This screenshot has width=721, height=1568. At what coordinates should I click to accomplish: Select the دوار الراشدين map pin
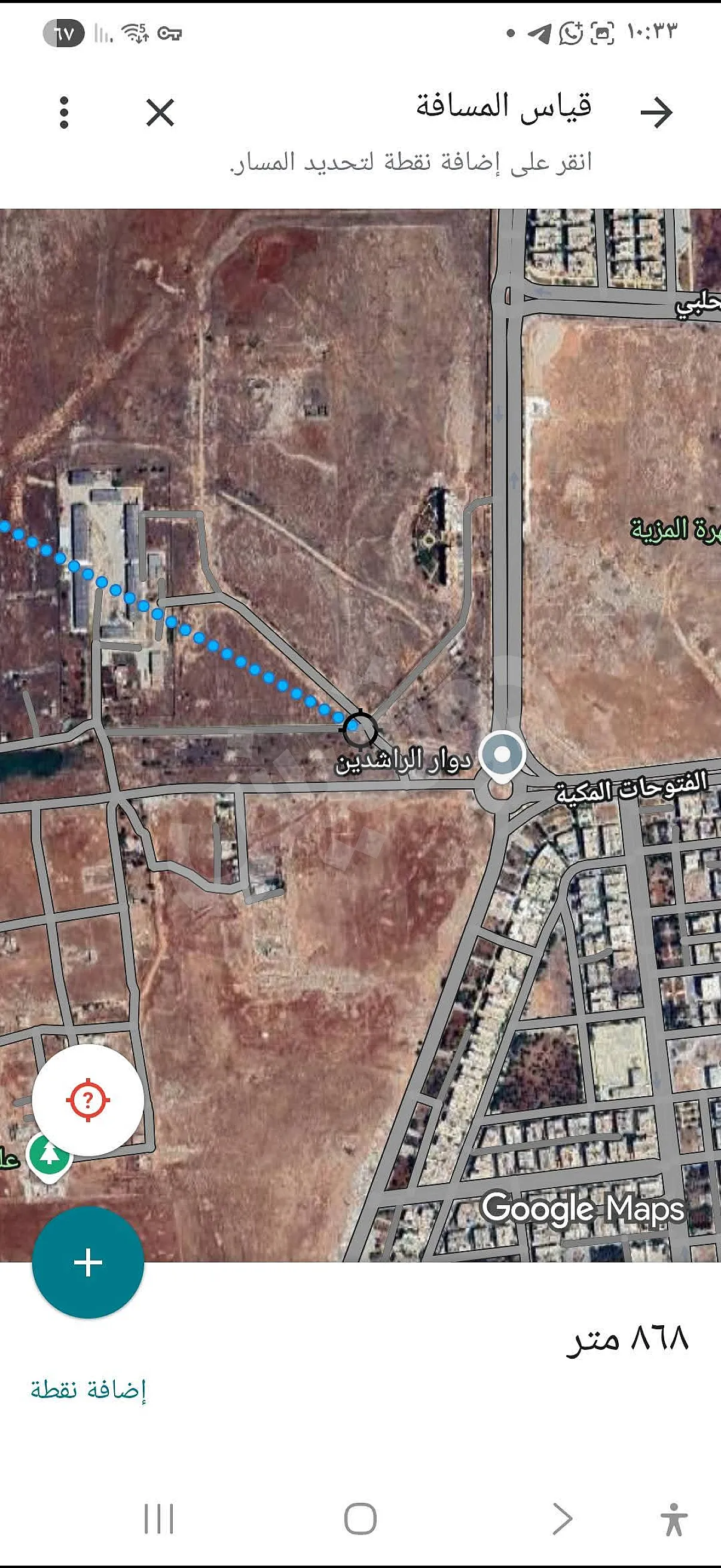(x=502, y=755)
